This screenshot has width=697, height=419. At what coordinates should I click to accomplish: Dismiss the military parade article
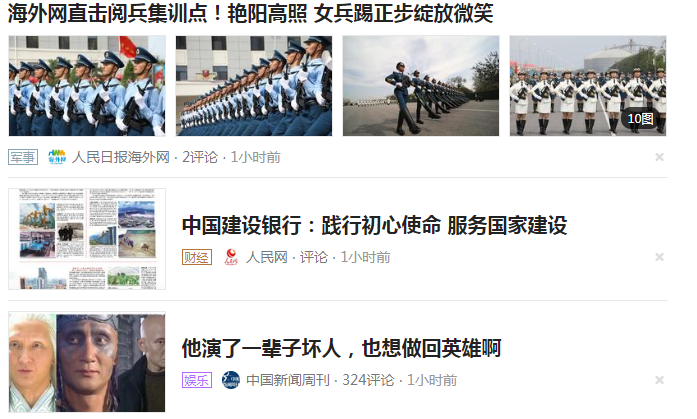[659, 157]
